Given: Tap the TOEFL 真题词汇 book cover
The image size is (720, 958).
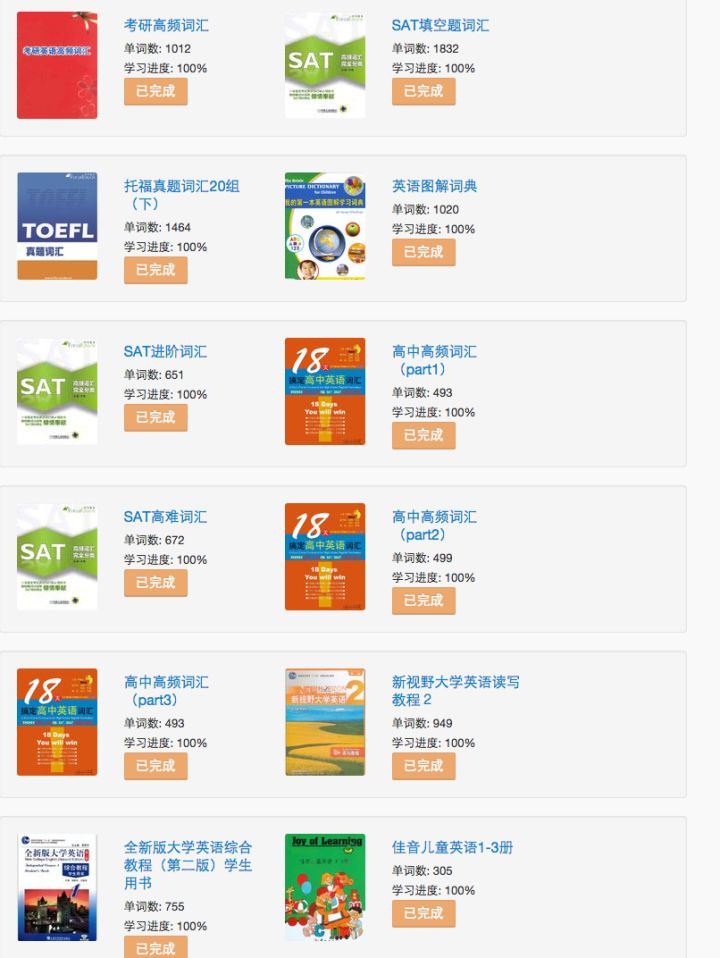Looking at the screenshot, I should tap(57, 226).
